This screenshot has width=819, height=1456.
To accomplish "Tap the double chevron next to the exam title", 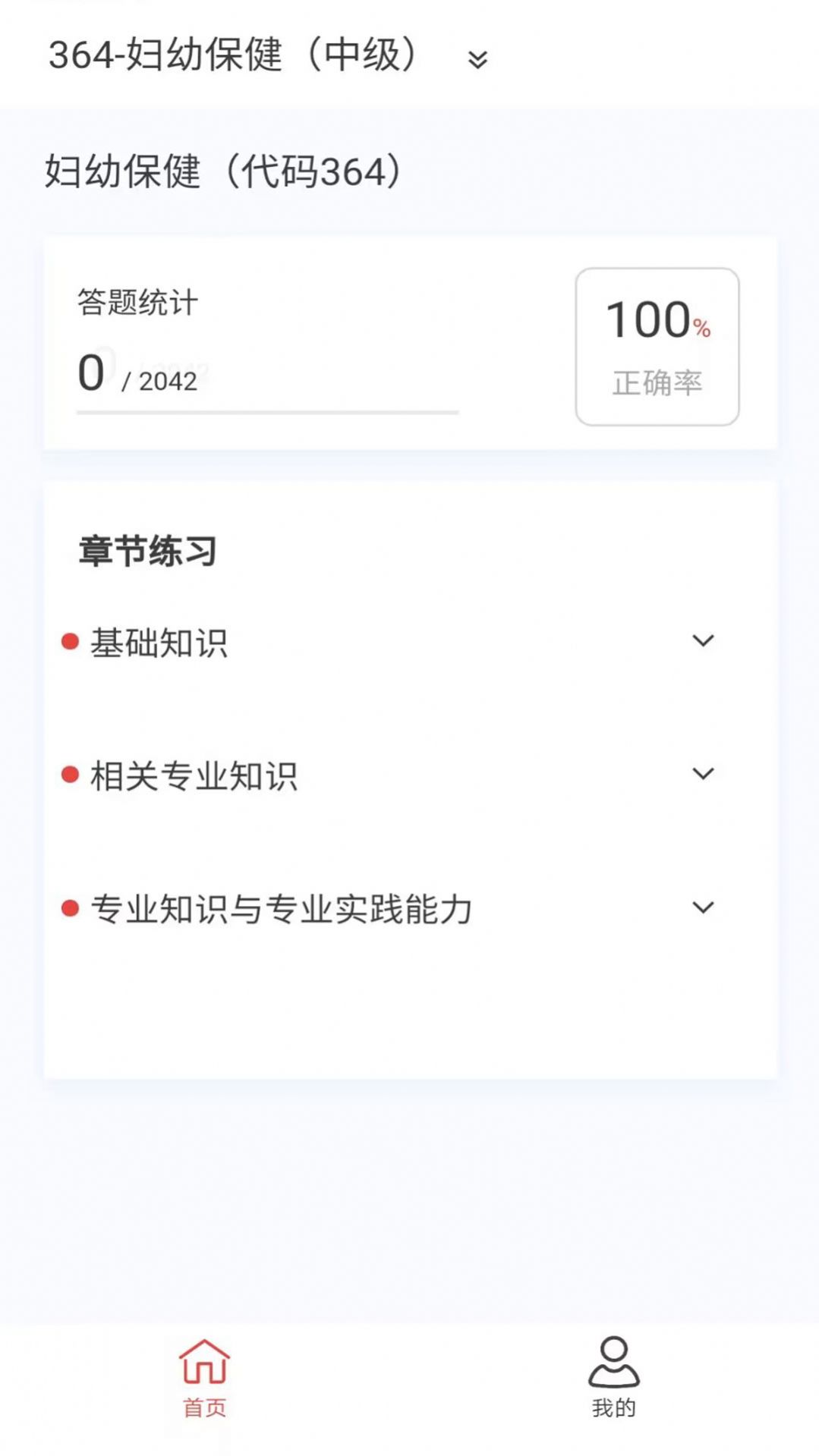I will click(x=476, y=61).
